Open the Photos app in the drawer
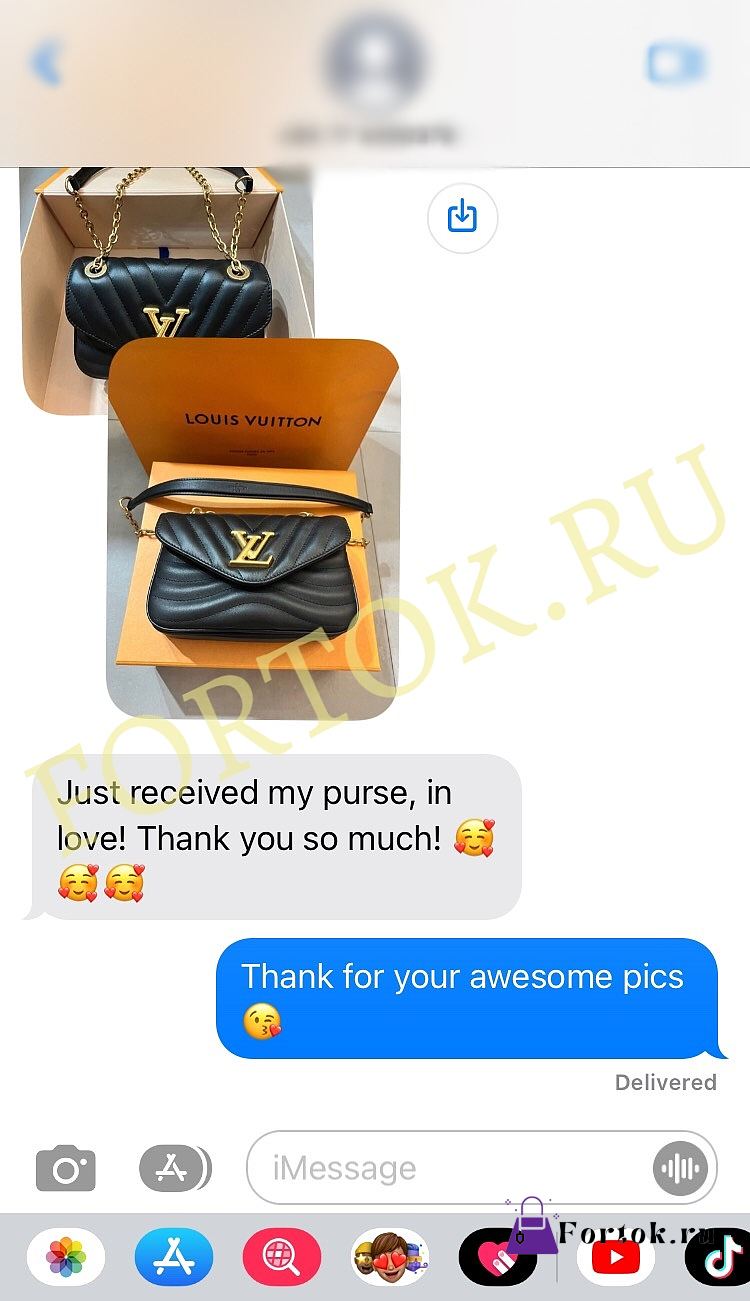The height and width of the screenshot is (1301, 750). pos(66,1257)
